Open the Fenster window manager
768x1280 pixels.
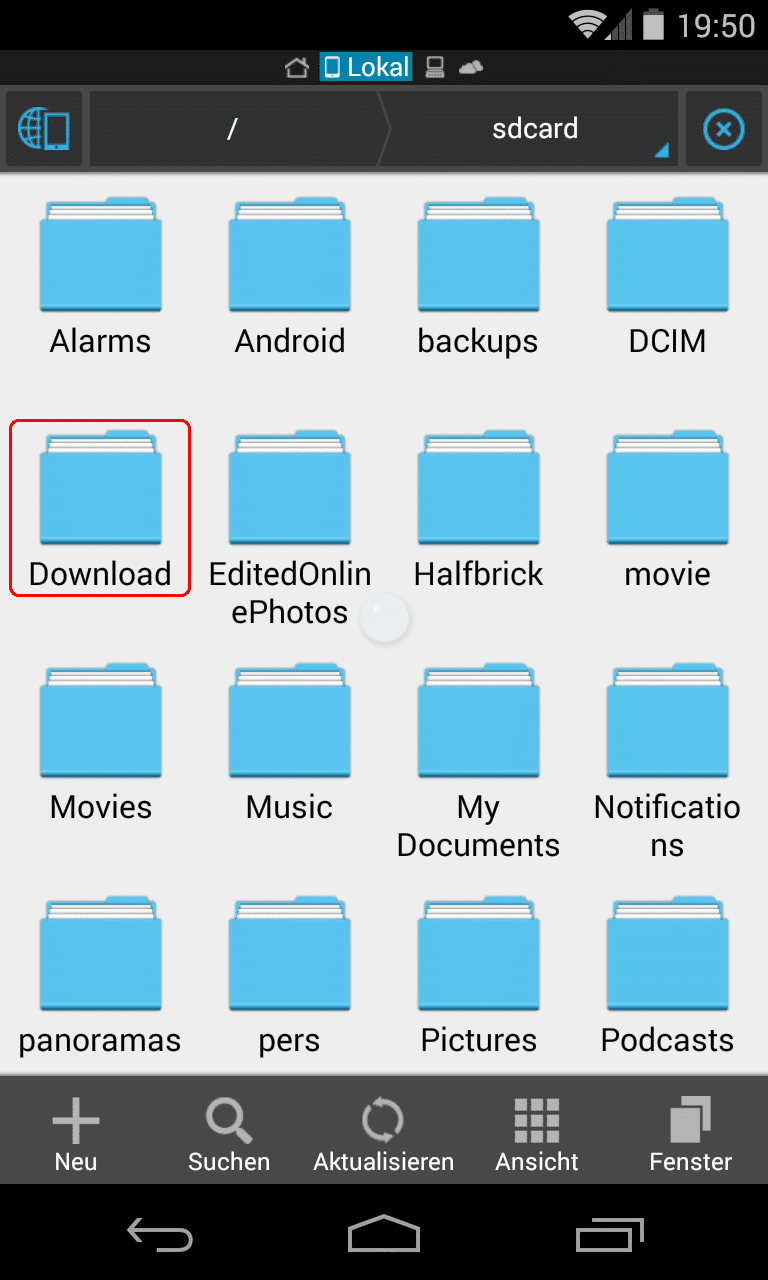[x=690, y=1133]
